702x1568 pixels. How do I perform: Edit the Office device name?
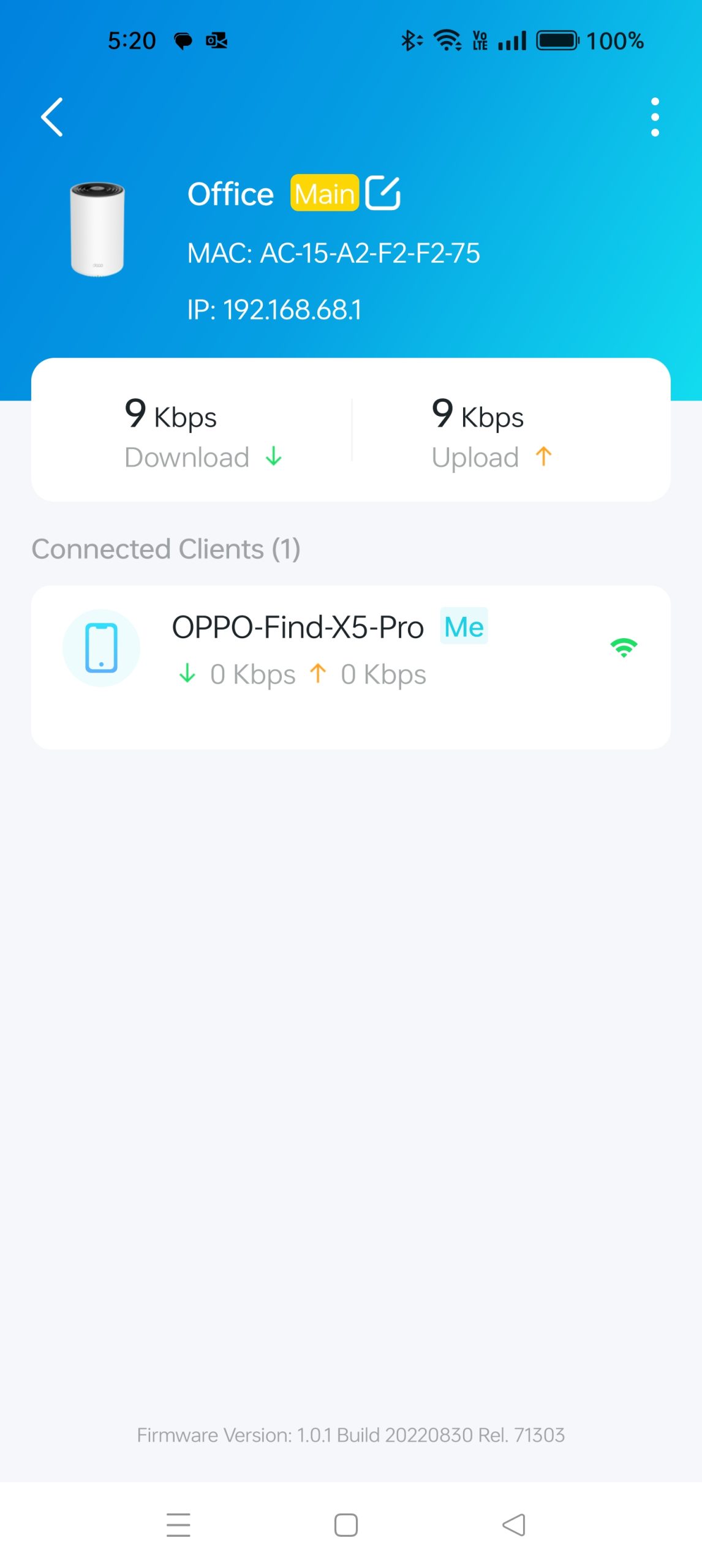[x=383, y=194]
